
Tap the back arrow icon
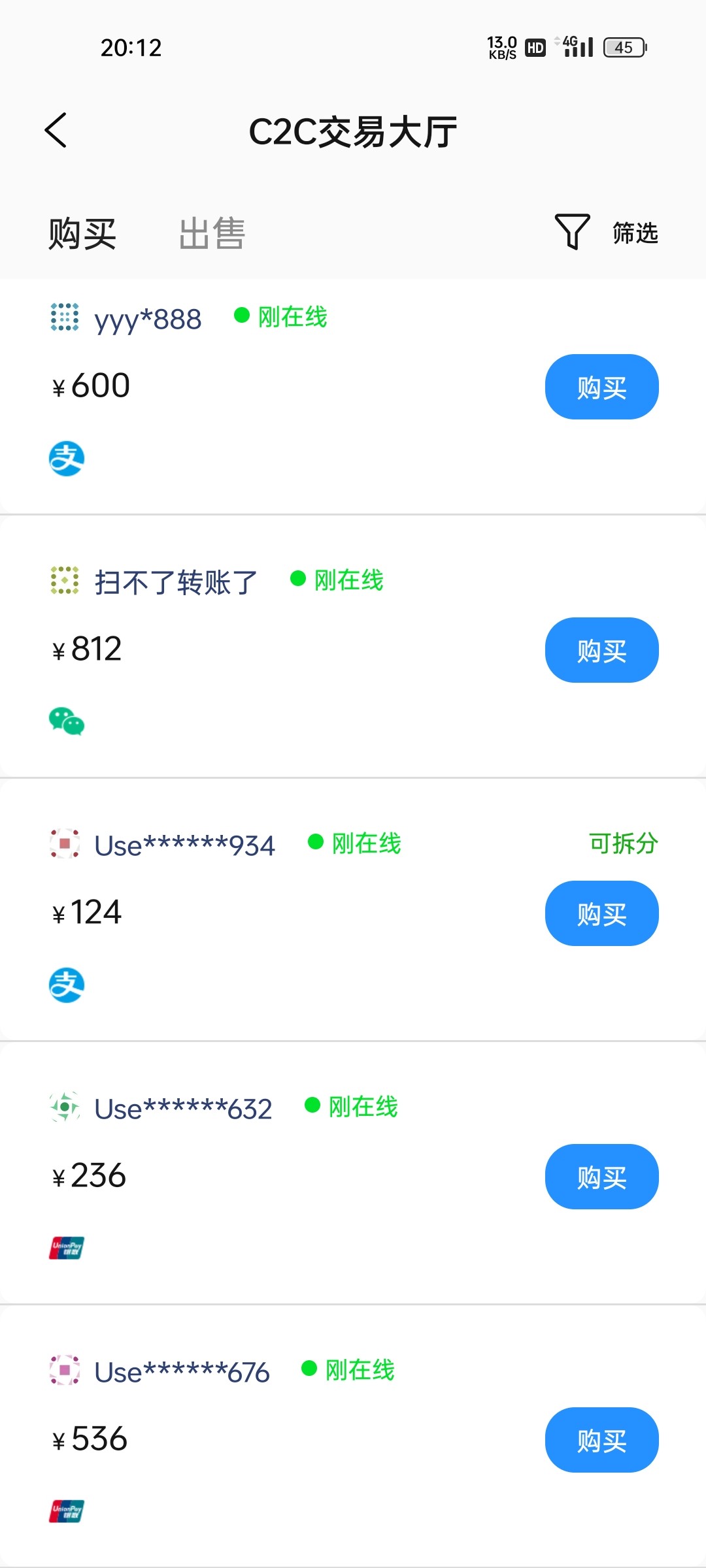(x=56, y=131)
